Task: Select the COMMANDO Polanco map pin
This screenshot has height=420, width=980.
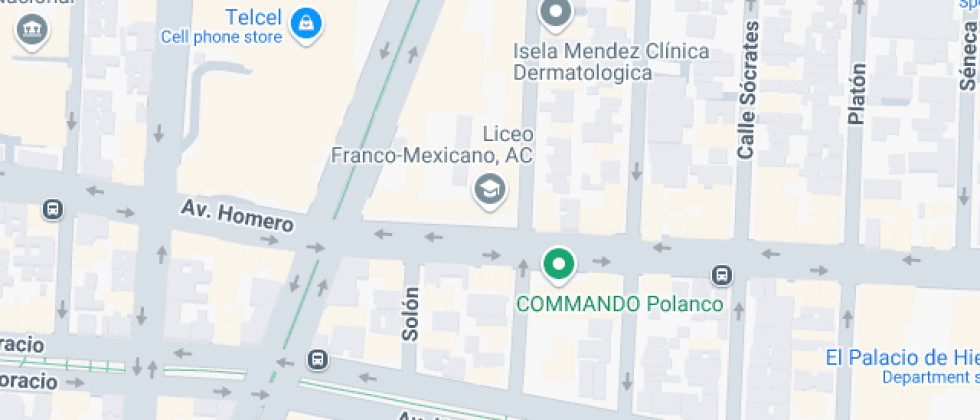Action: [559, 265]
